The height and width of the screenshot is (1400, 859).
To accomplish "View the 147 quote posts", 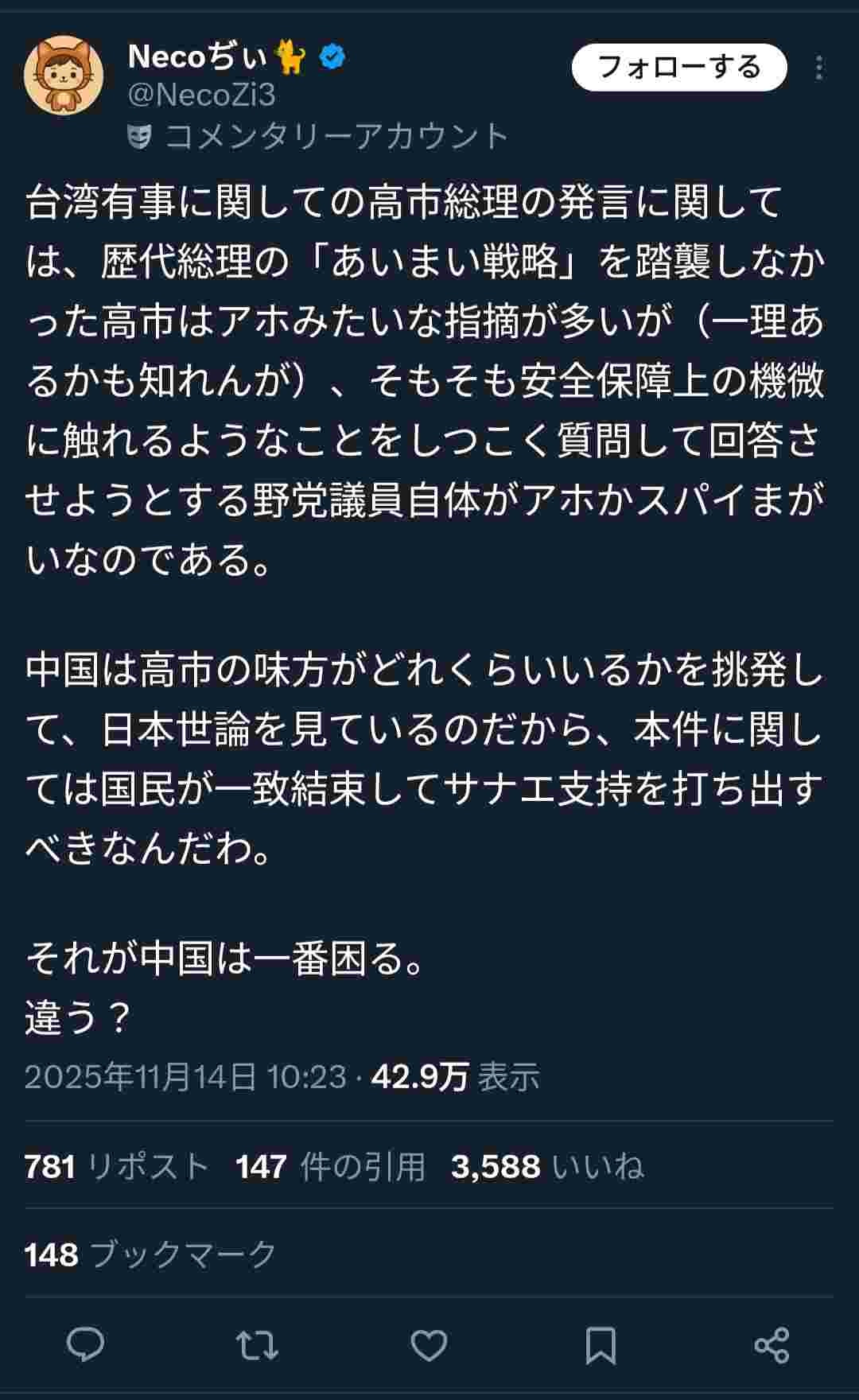I will click(330, 1167).
